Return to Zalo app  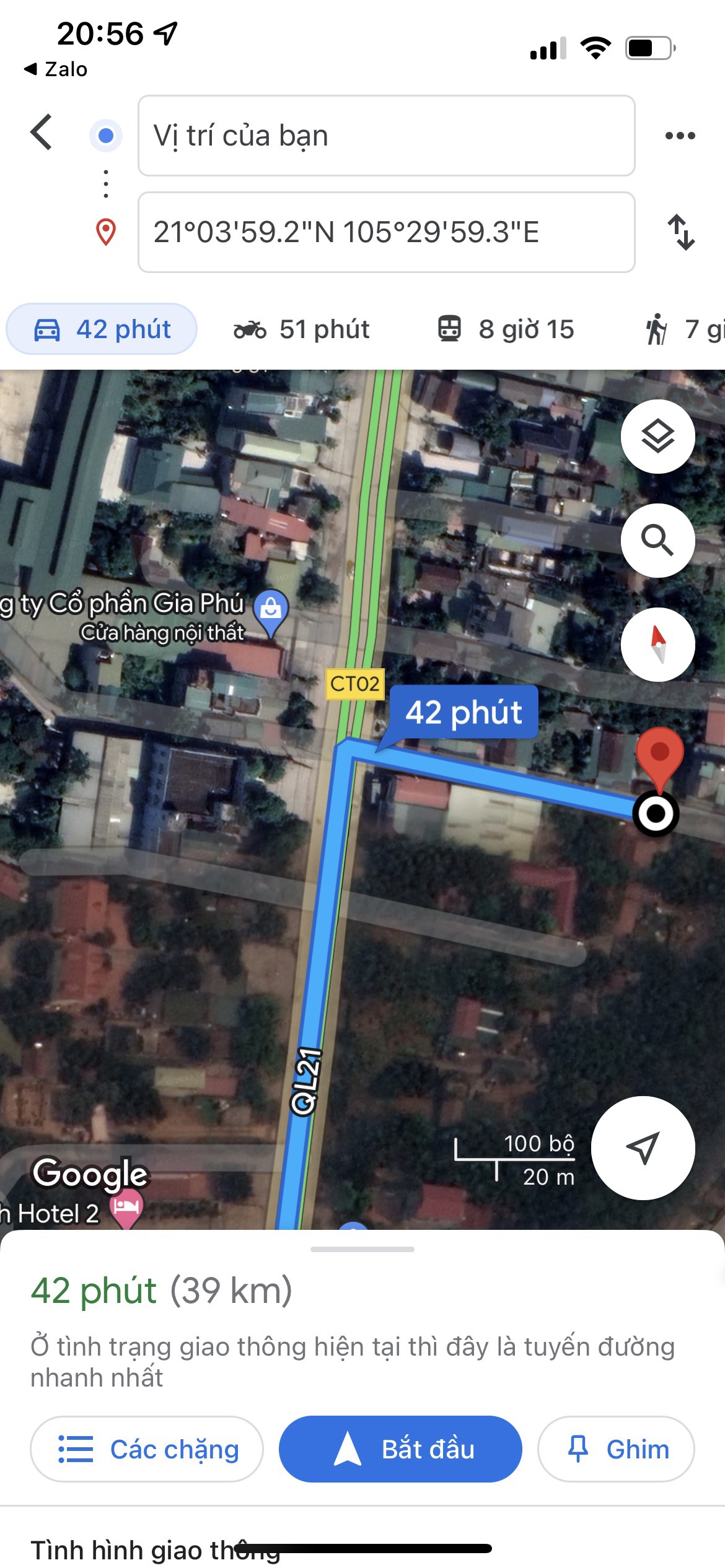tap(56, 69)
